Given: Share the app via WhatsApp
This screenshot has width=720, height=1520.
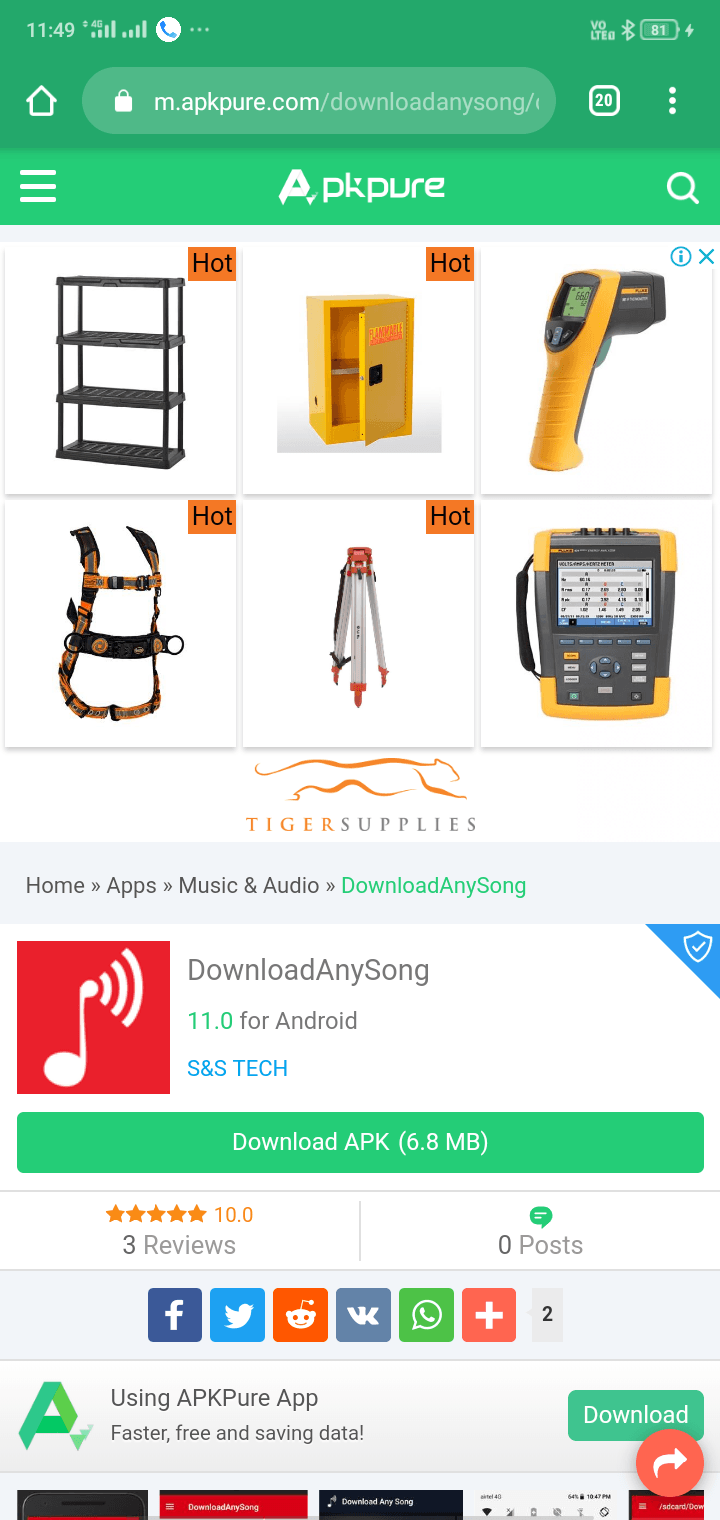Looking at the screenshot, I should pyautogui.click(x=426, y=1314).
